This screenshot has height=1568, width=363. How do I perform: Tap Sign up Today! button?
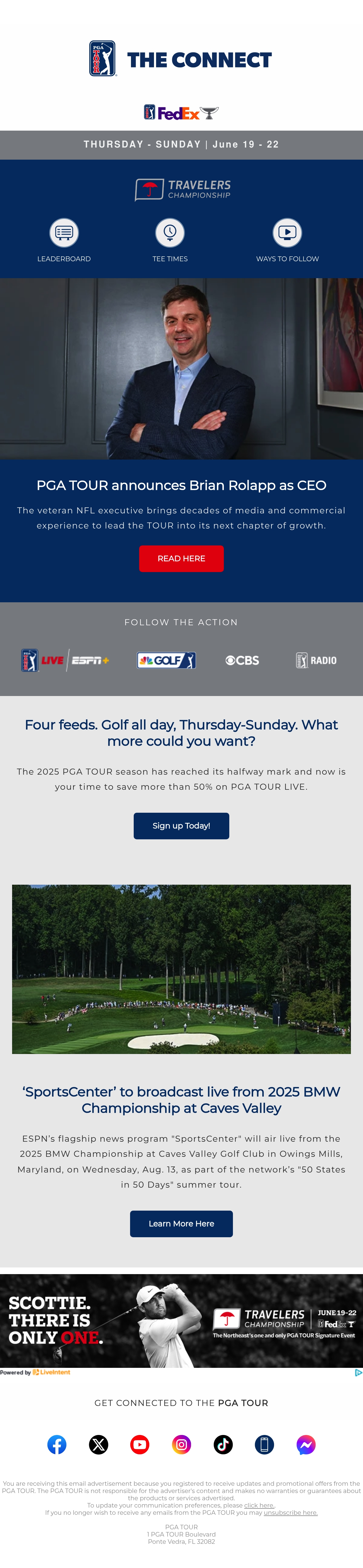181,826
